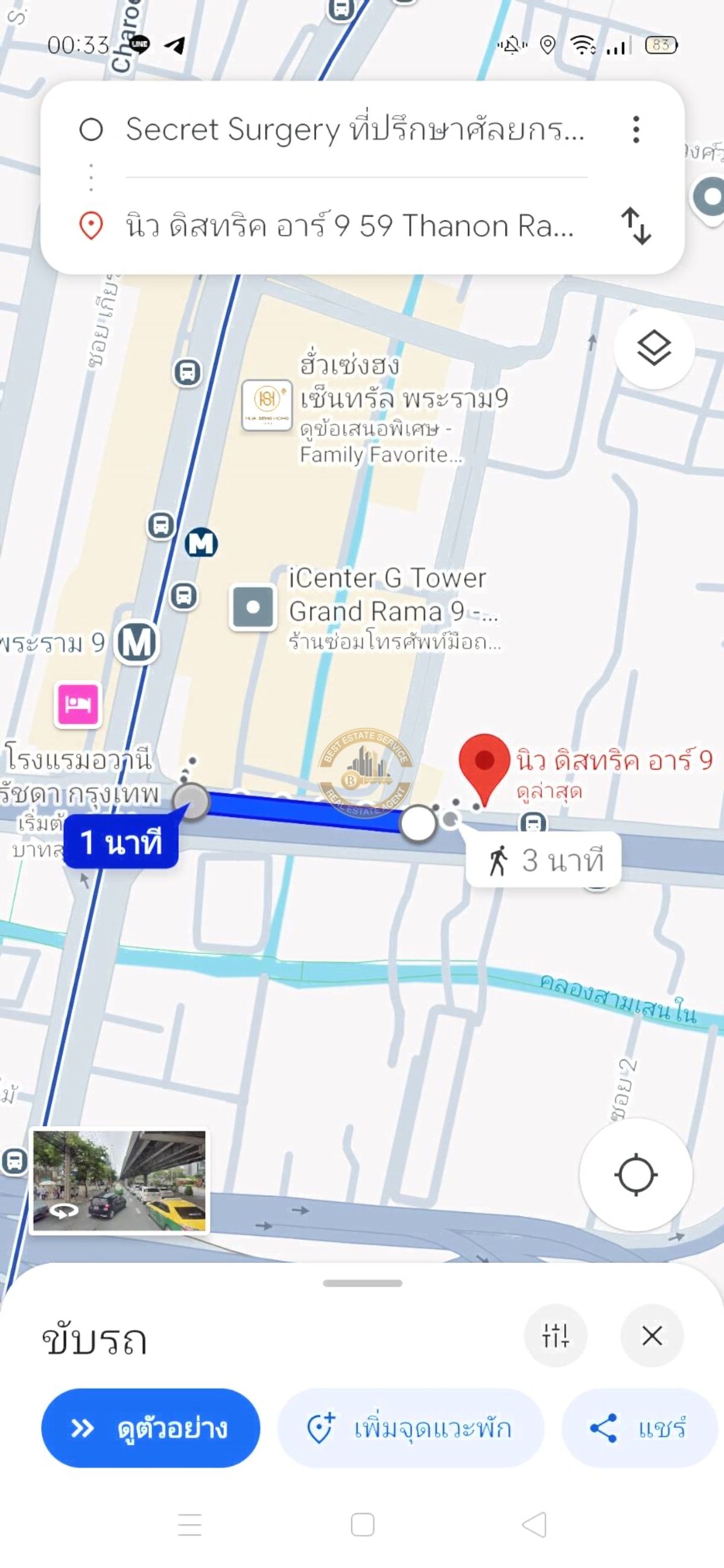The width and height of the screenshot is (724, 1568).
Task: Close the driving directions panel
Action: (652, 1335)
